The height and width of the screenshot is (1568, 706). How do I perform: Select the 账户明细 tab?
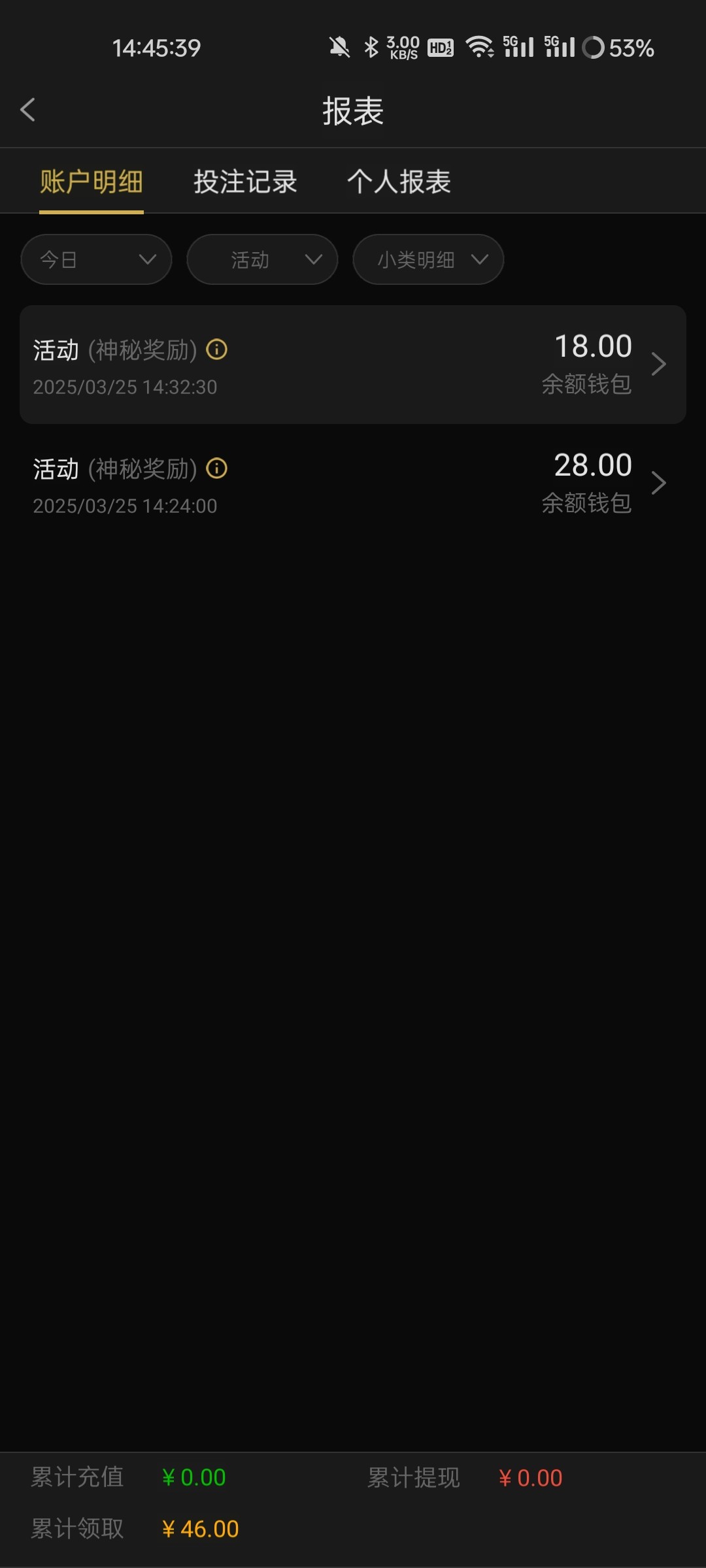coord(92,182)
